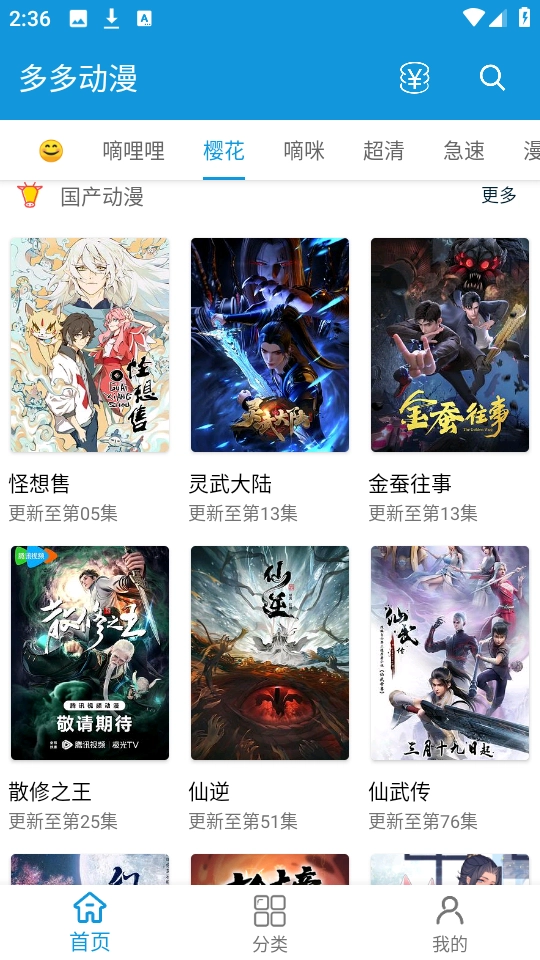Tap the yen coin icon
This screenshot has height=960, width=540.
(x=414, y=78)
